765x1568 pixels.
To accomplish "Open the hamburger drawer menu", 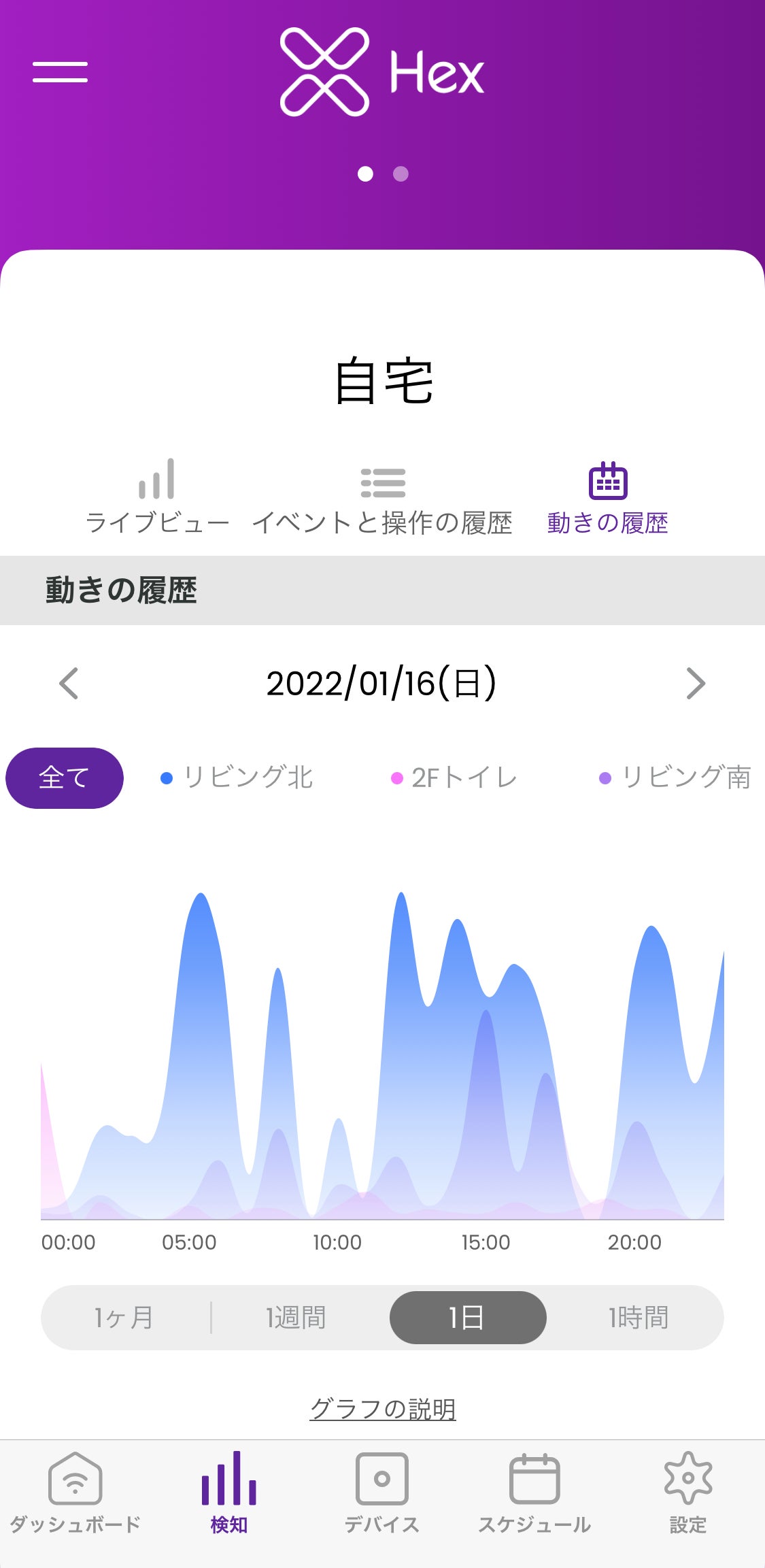I will (60, 72).
